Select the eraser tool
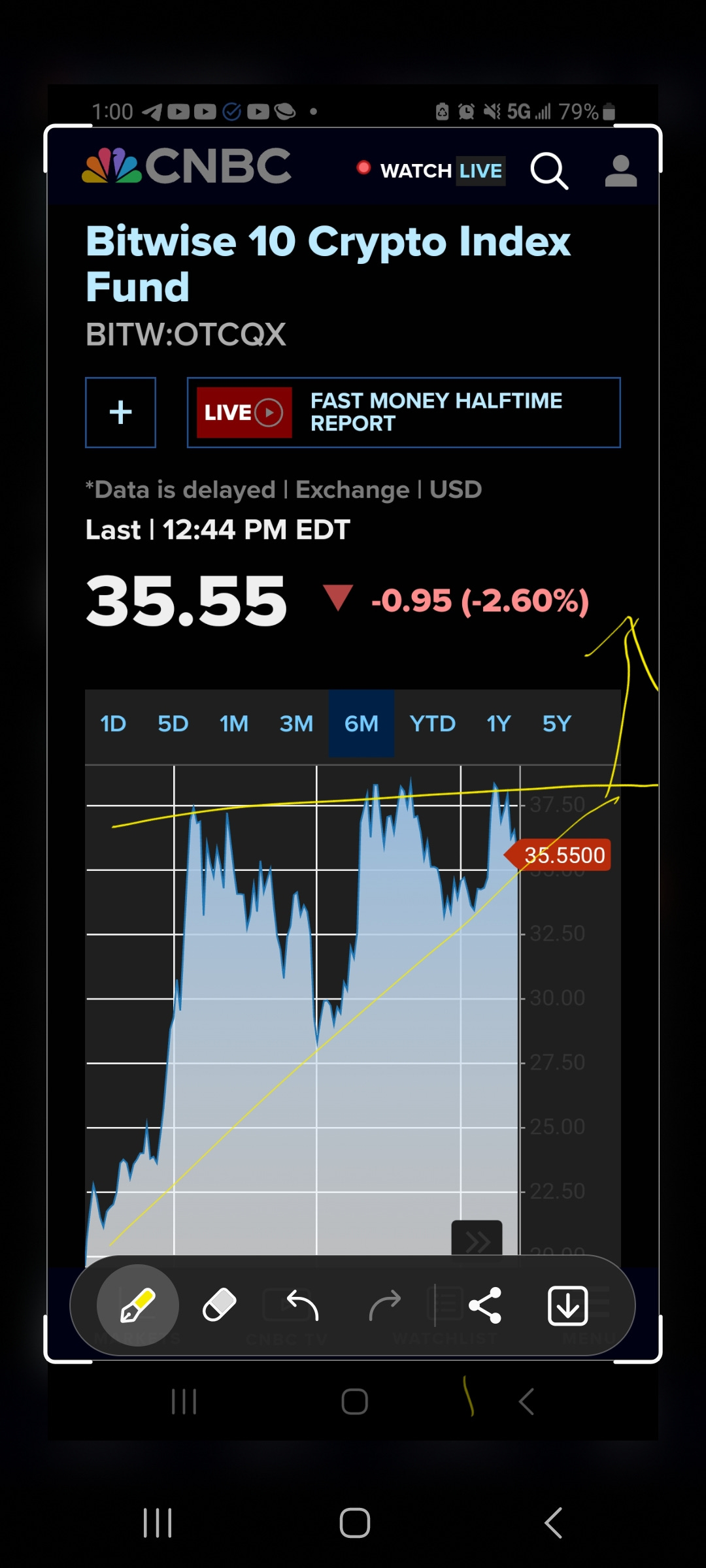 click(x=220, y=1305)
